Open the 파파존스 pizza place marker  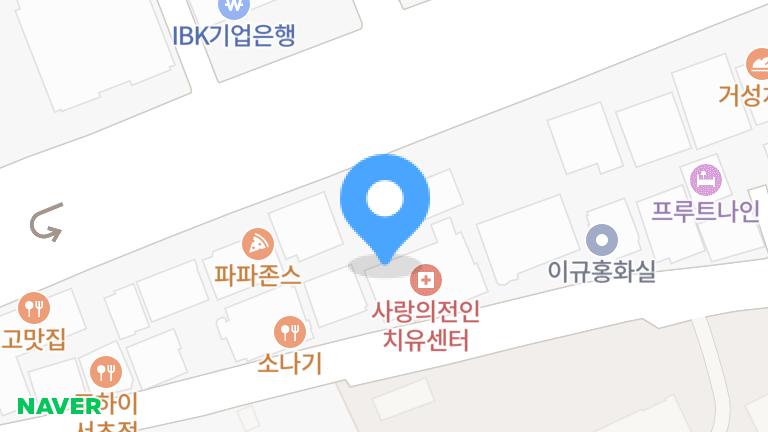tap(258, 243)
